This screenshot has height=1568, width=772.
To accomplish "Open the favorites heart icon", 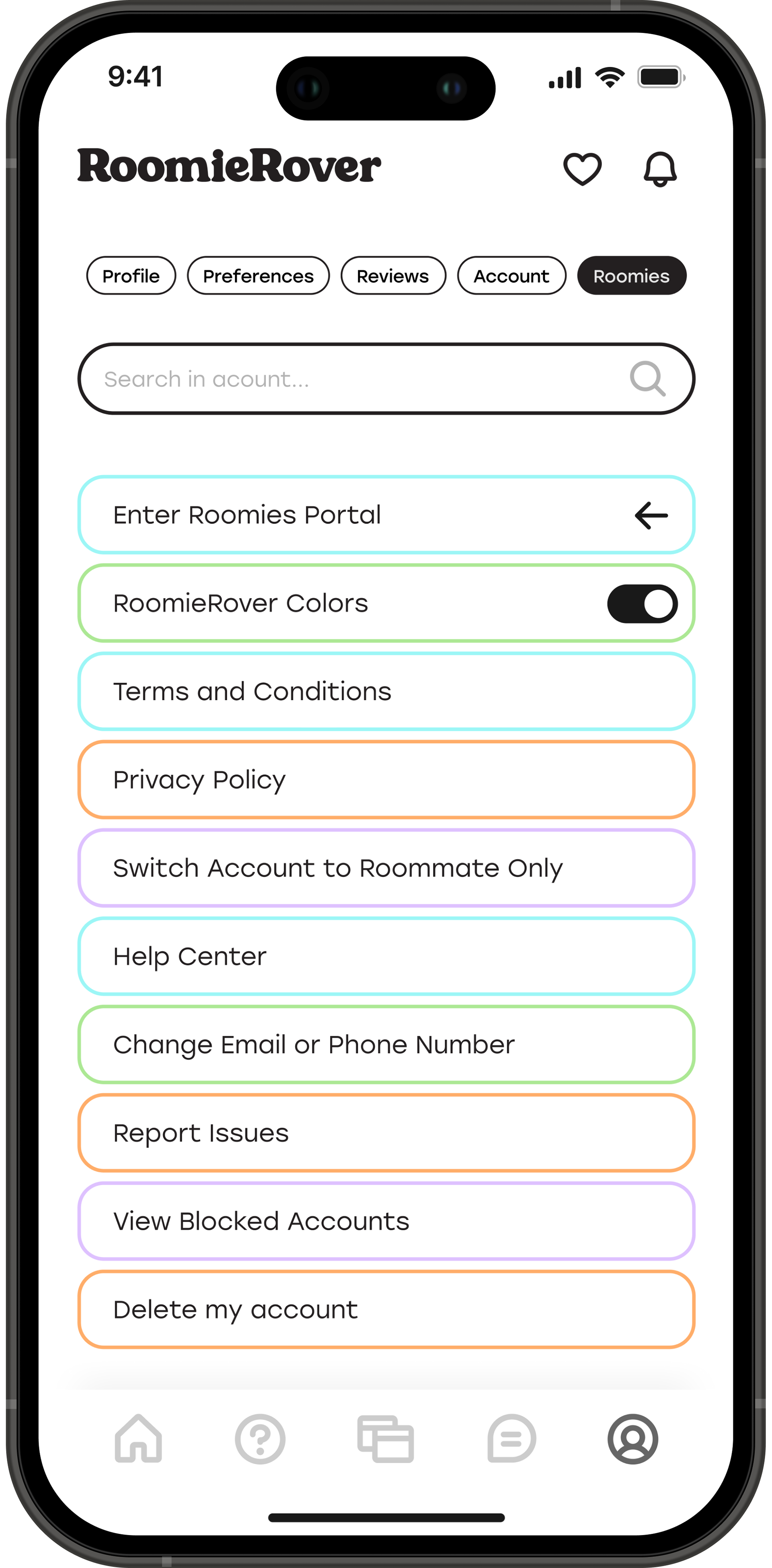I will tap(582, 168).
